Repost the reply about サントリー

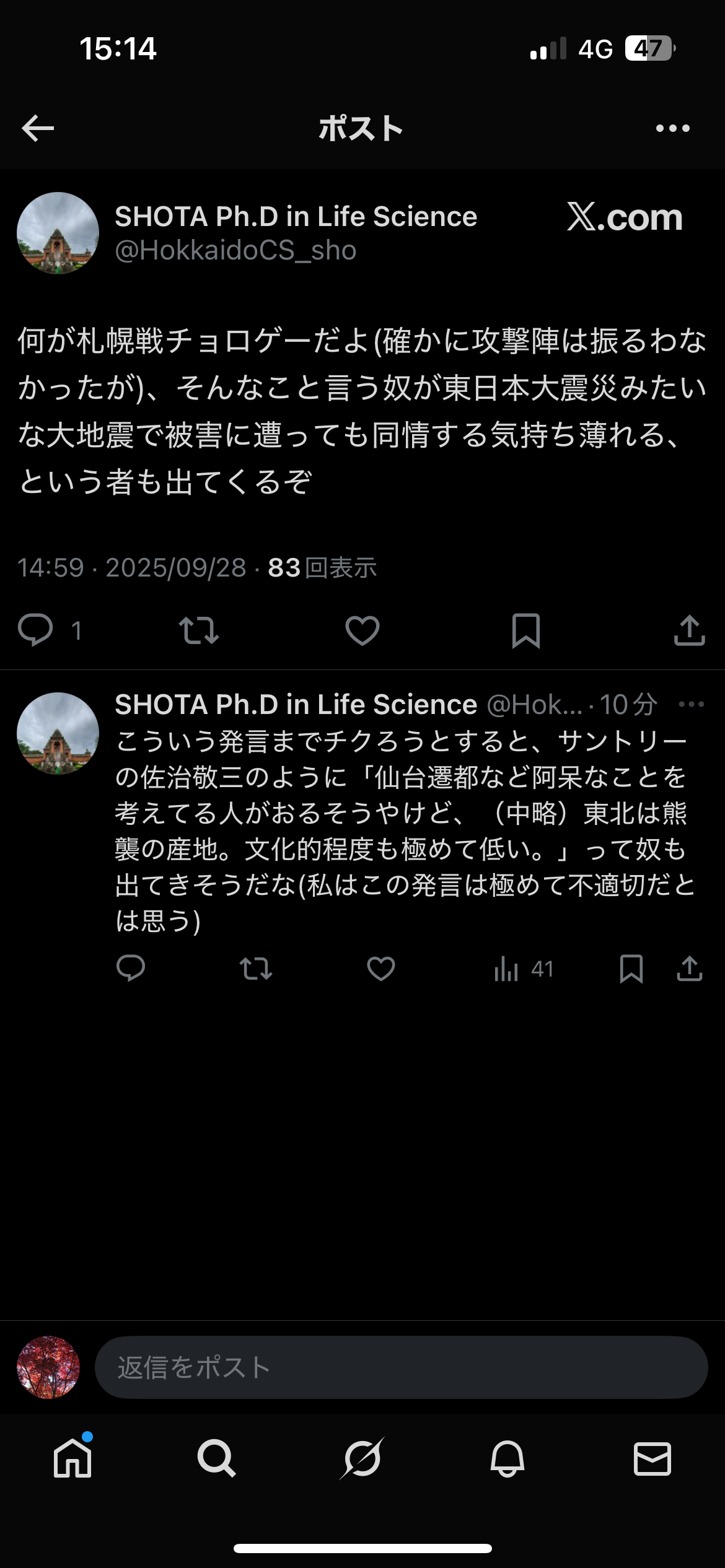pyautogui.click(x=256, y=969)
